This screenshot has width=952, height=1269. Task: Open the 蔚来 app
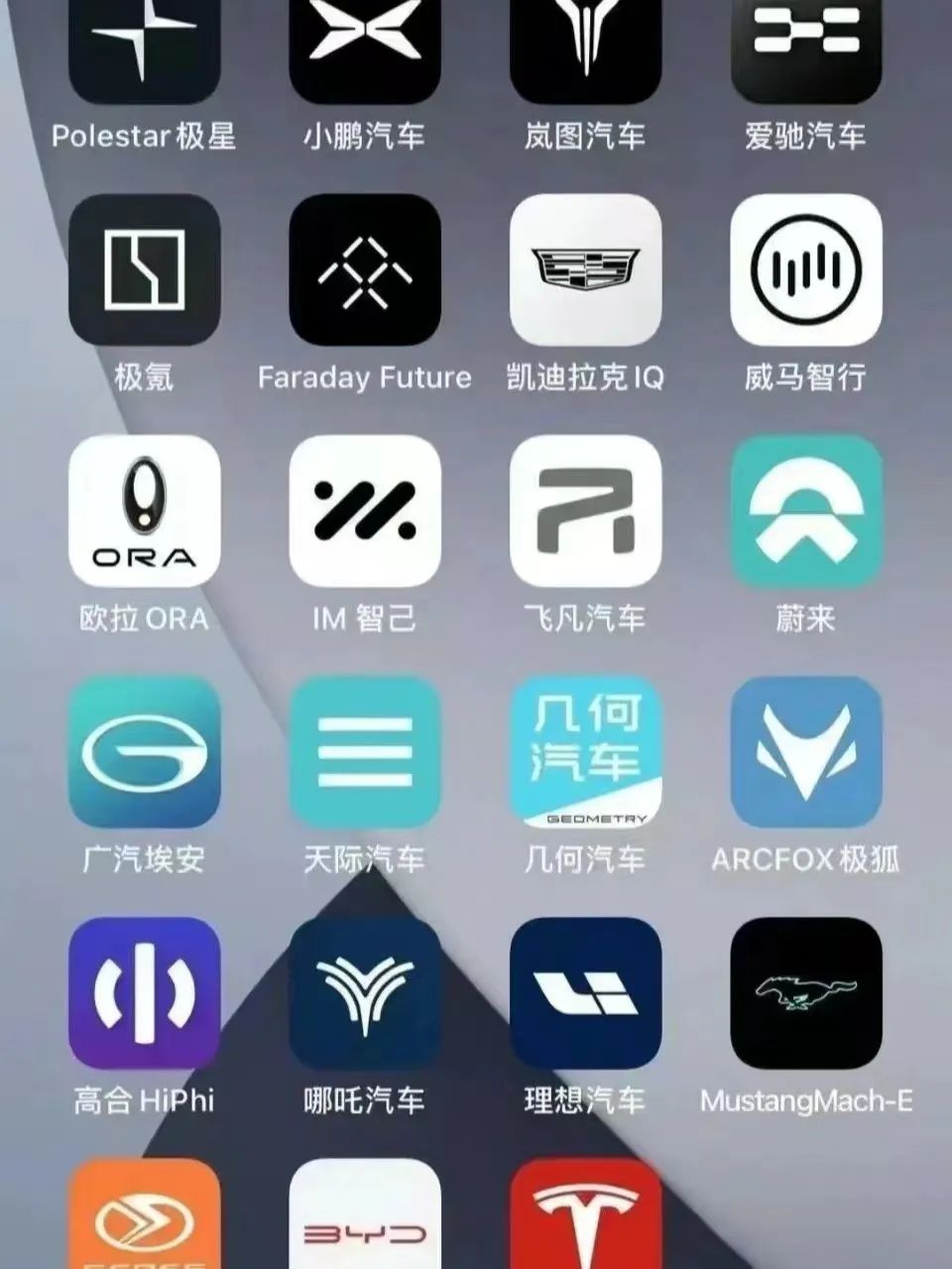805,511
